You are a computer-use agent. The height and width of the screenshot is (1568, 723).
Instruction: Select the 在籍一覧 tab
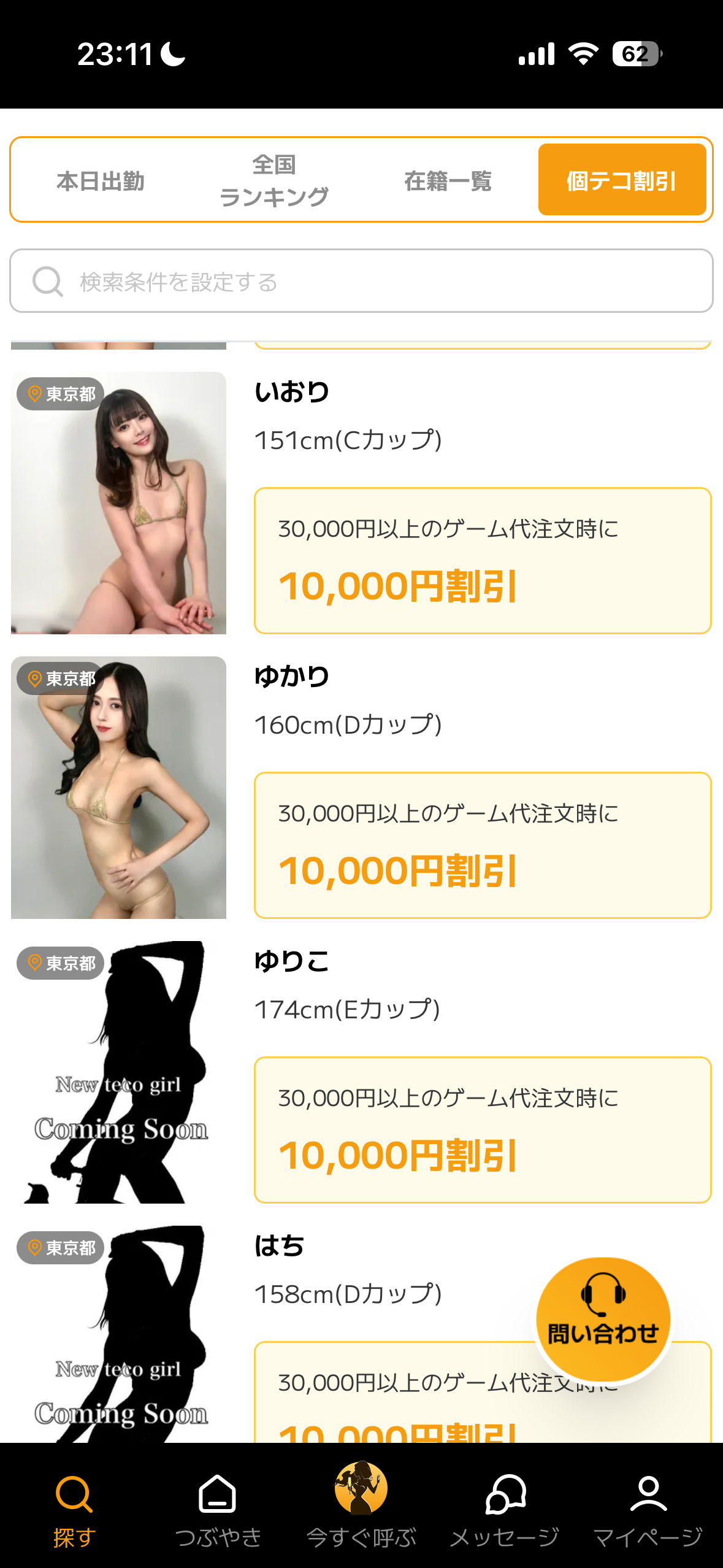(x=448, y=181)
